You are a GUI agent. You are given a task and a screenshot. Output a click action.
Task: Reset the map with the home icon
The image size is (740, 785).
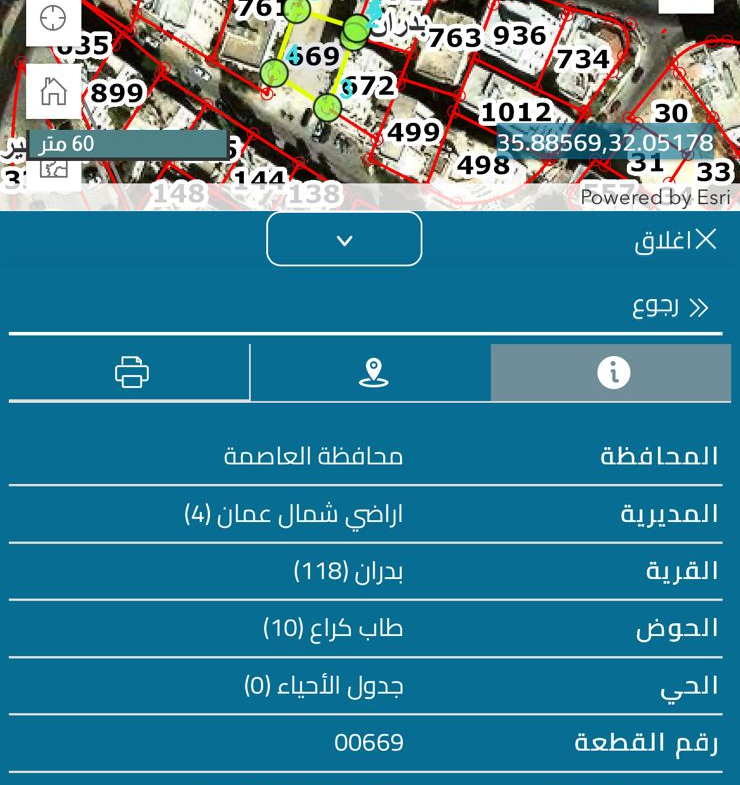tap(53, 92)
